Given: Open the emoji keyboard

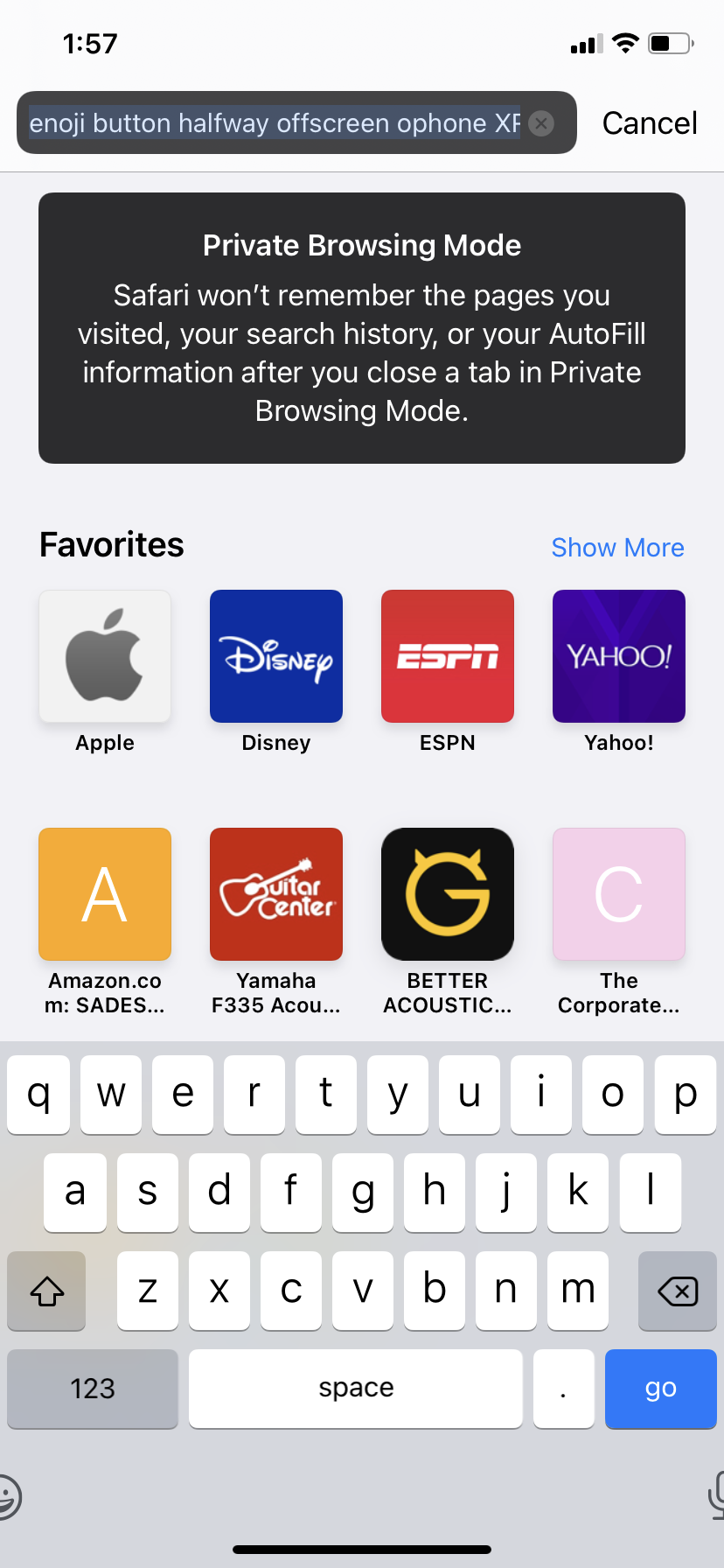Looking at the screenshot, I should click(x=9, y=1496).
